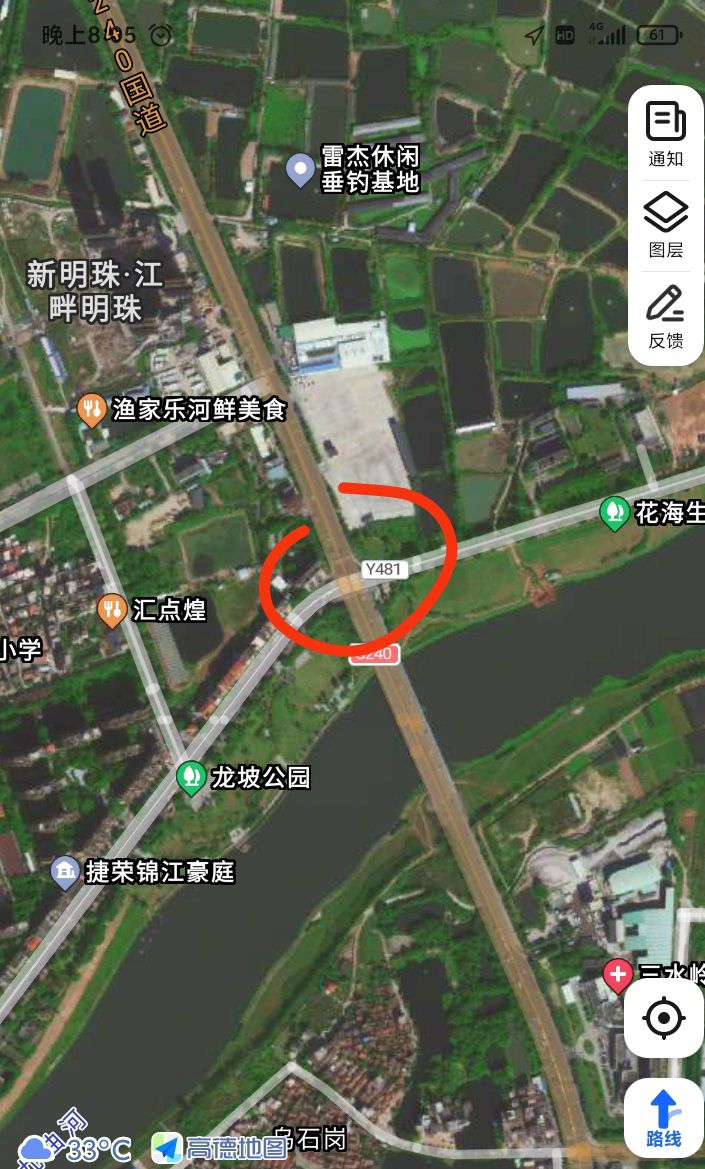Open the 通知 notifications panel
The image size is (705, 1169).
click(x=665, y=134)
